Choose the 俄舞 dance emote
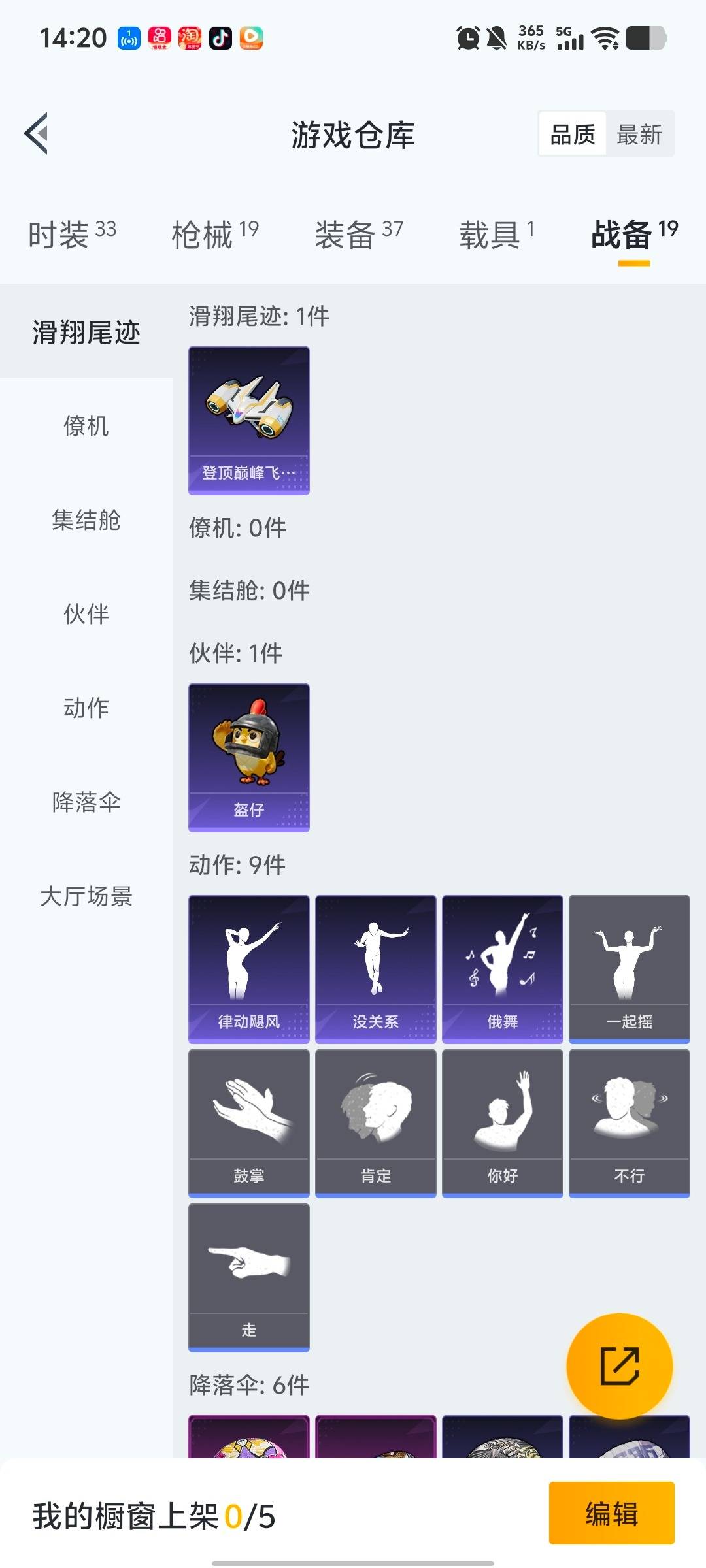 click(x=502, y=968)
